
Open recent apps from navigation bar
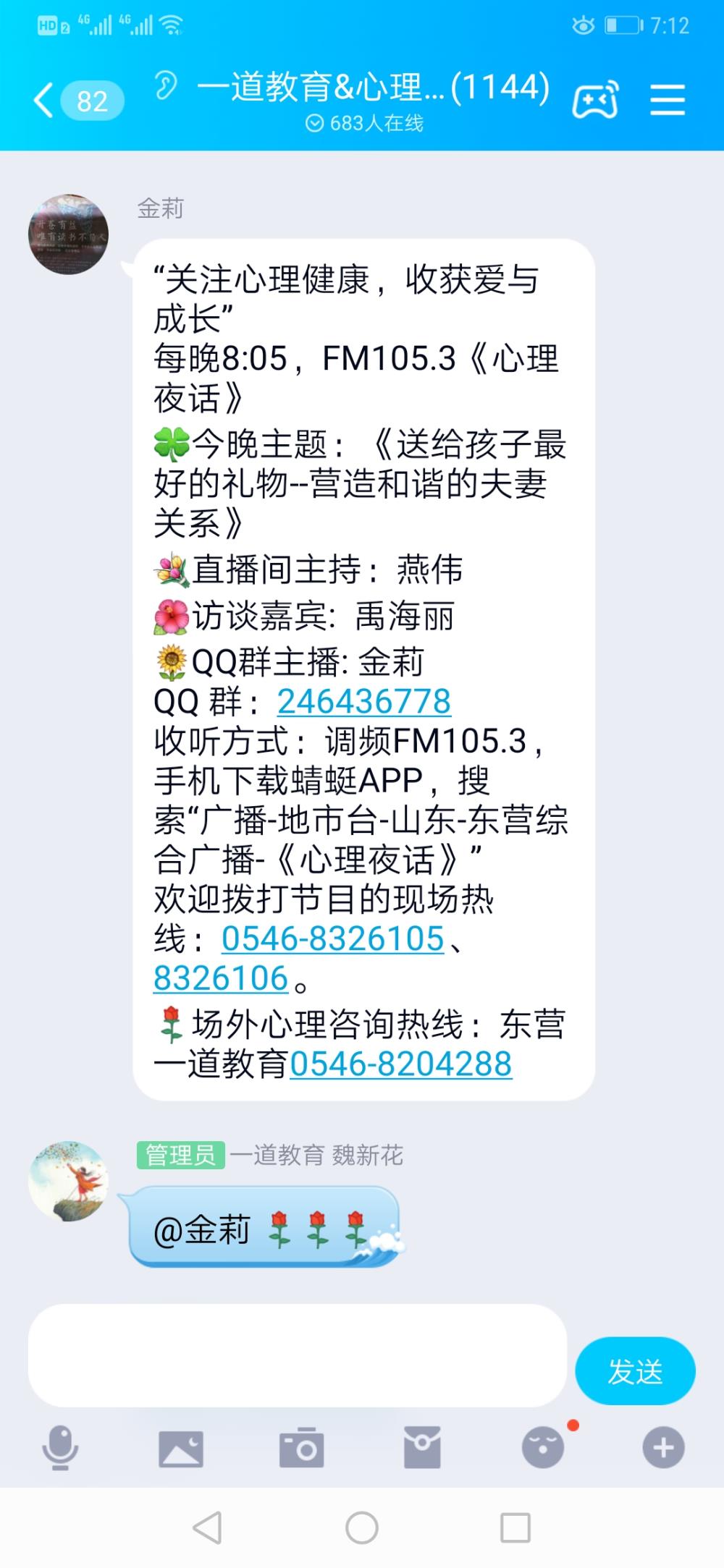(515, 1528)
